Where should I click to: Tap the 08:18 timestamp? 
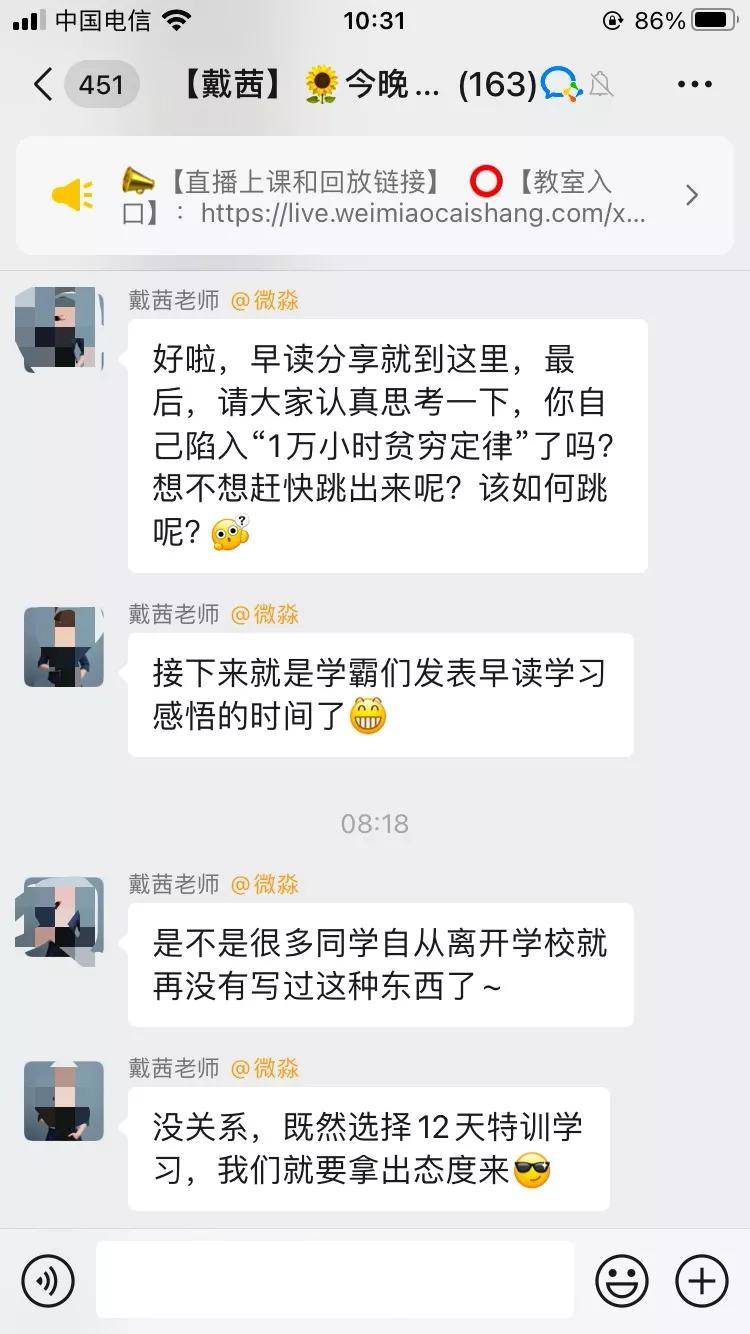click(375, 824)
